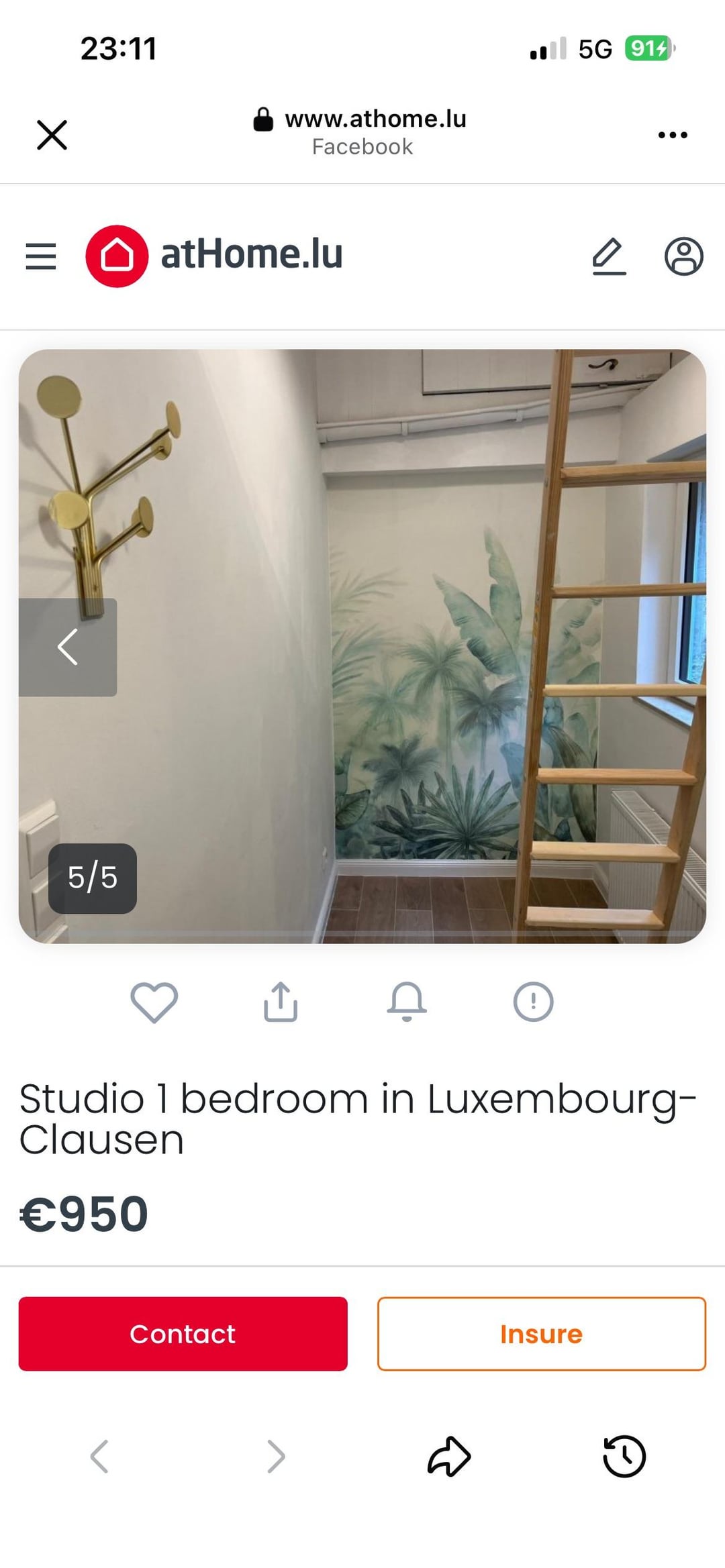The image size is (725, 1568).
Task: Open the user account profile
Action: pos(683,256)
